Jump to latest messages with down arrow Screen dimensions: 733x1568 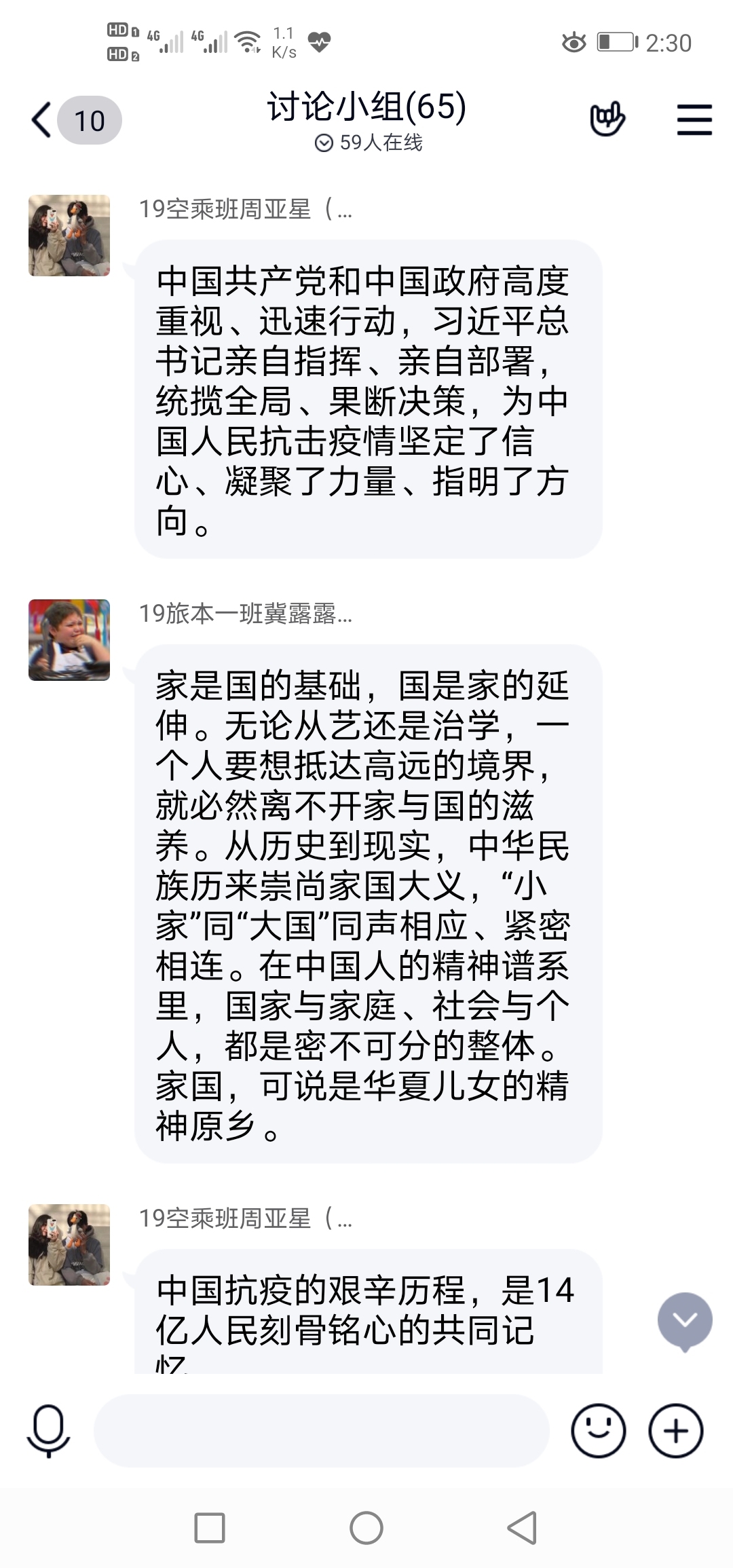pyautogui.click(x=685, y=1320)
